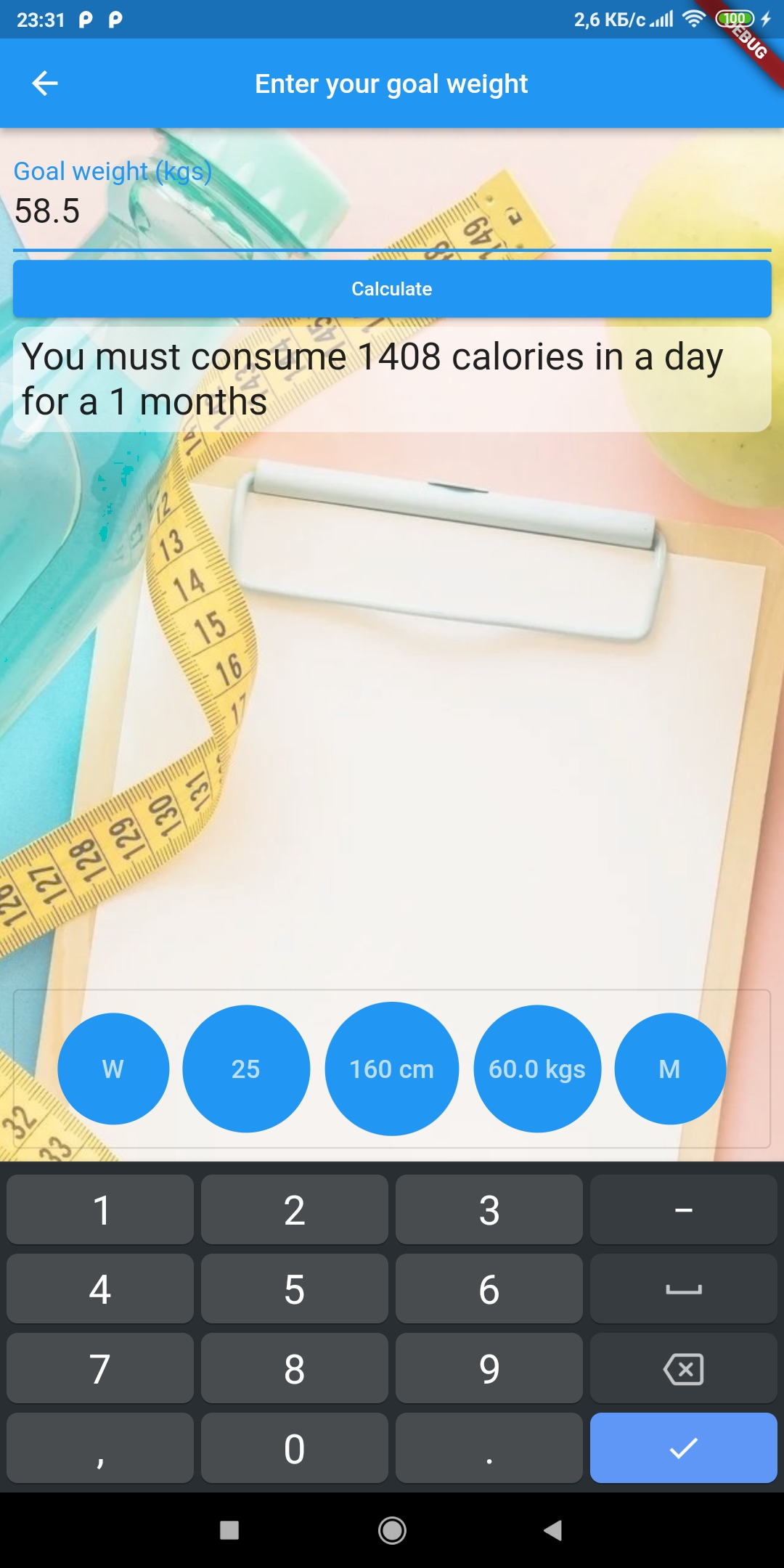Delete a digit with the backspace key
Image resolution: width=784 pixels, height=1568 pixels.
tap(684, 1369)
